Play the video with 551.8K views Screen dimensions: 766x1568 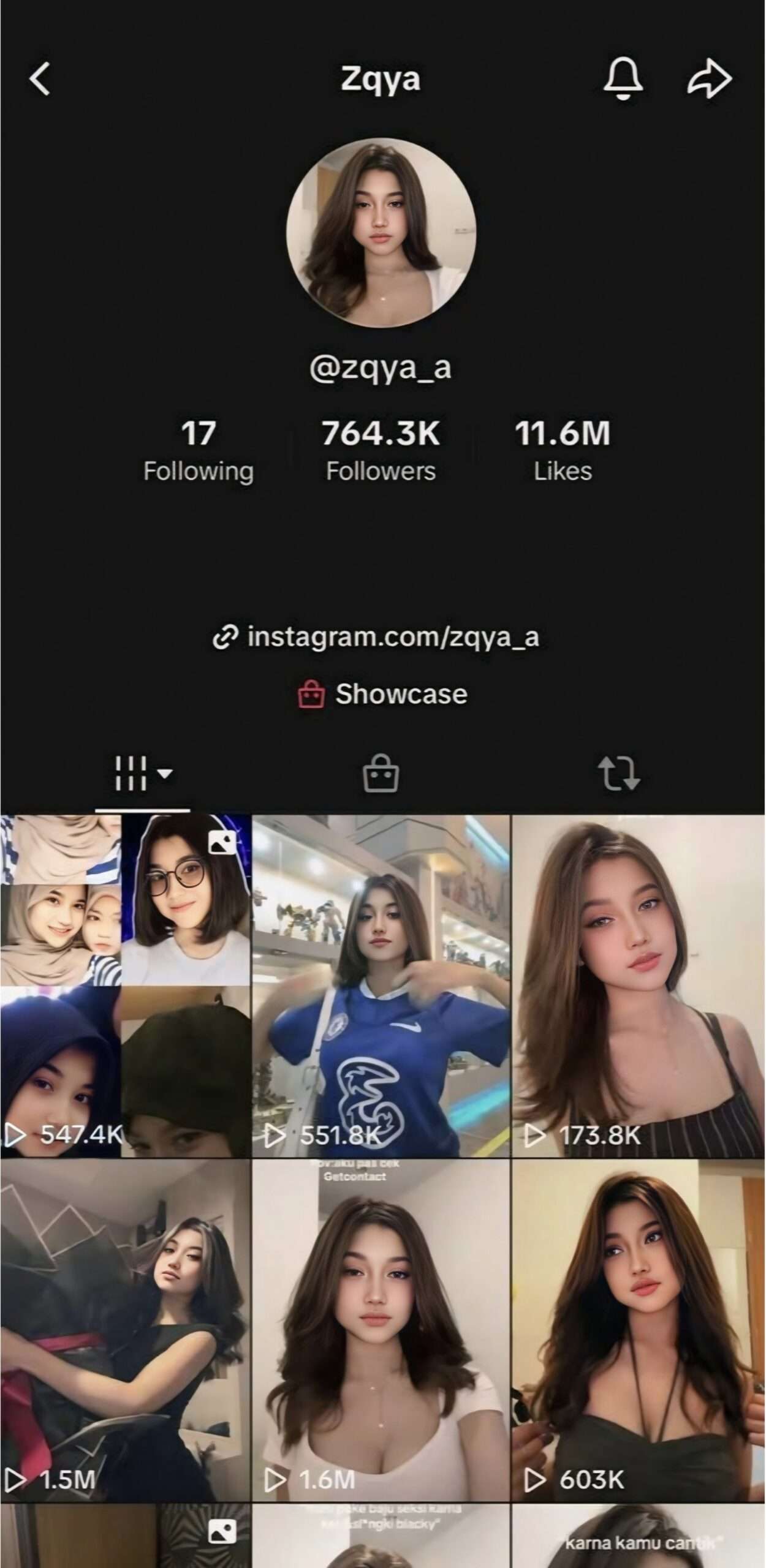click(x=381, y=986)
